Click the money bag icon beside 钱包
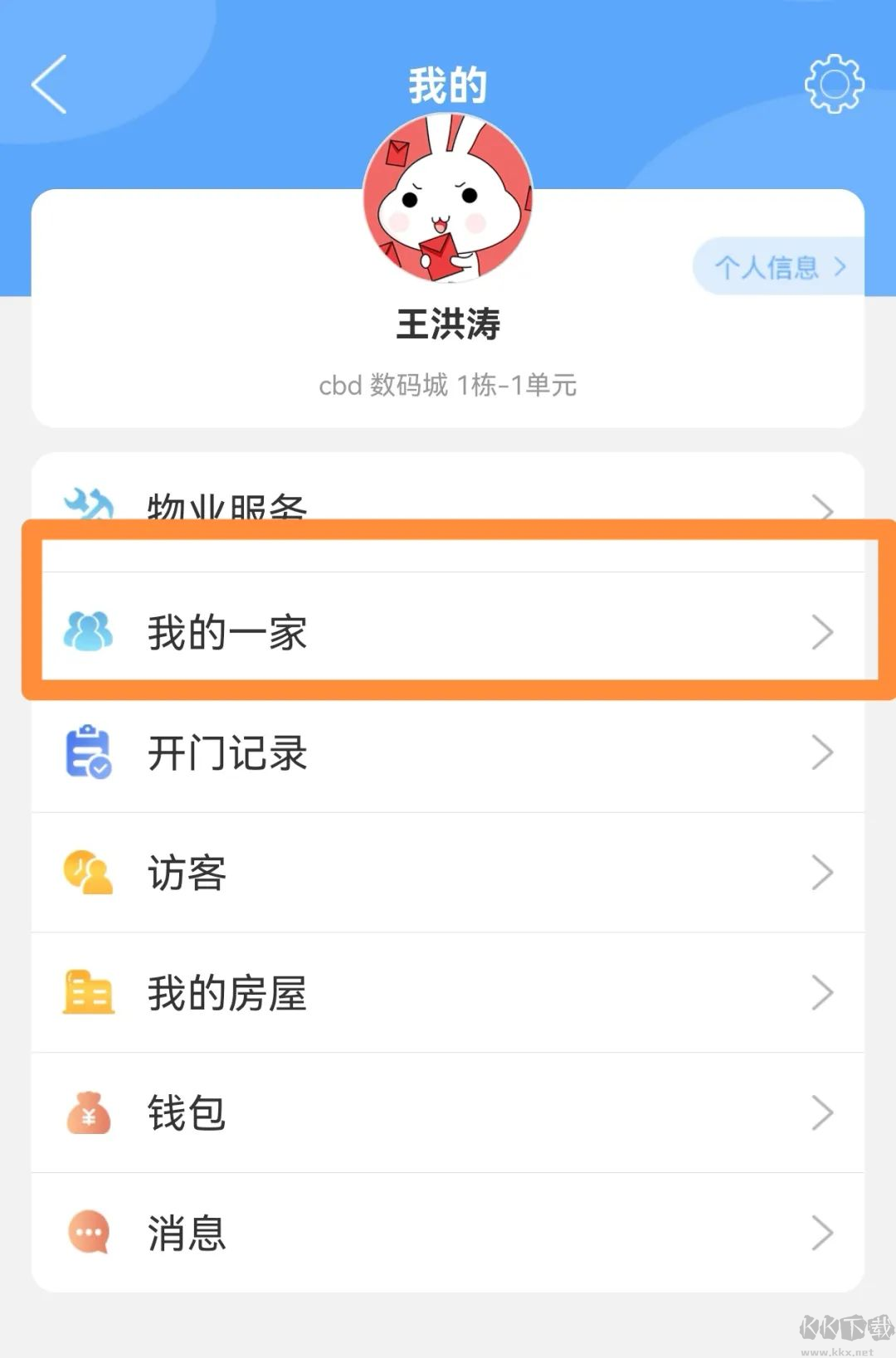 click(87, 1113)
